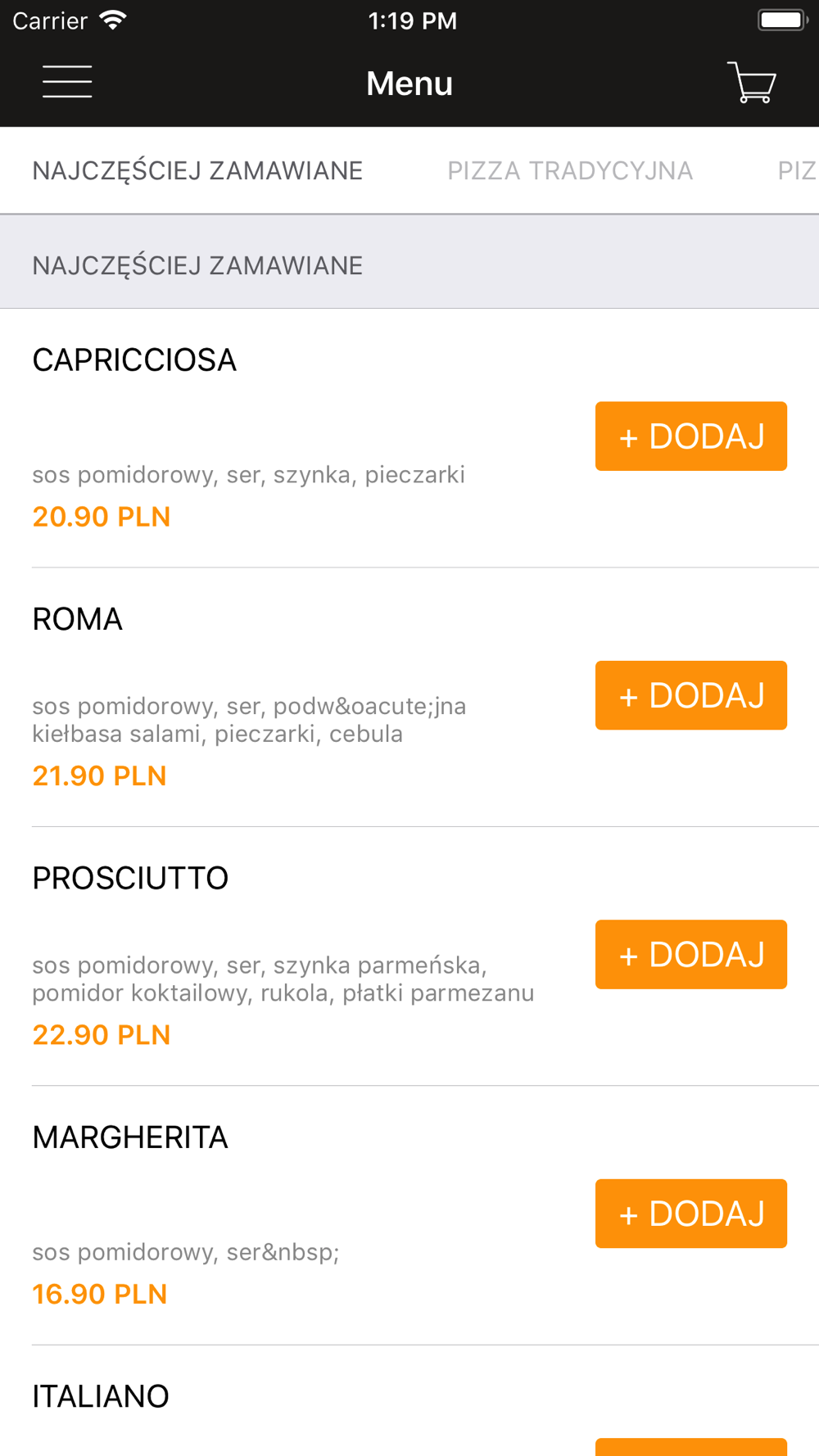Open the shopping cart
The image size is (819, 1456).
point(751,82)
